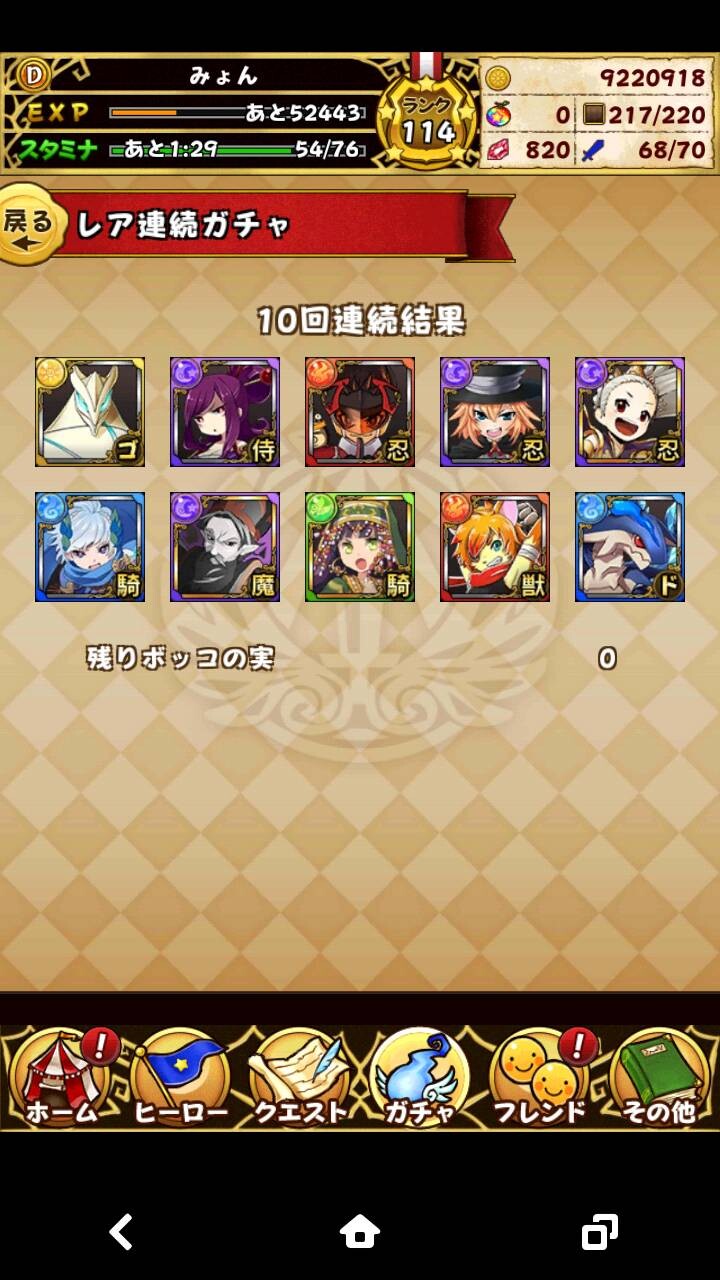The width and height of the screenshot is (720, 1280).
Task: View the blue dragon hero marked ド
Action: (630, 547)
